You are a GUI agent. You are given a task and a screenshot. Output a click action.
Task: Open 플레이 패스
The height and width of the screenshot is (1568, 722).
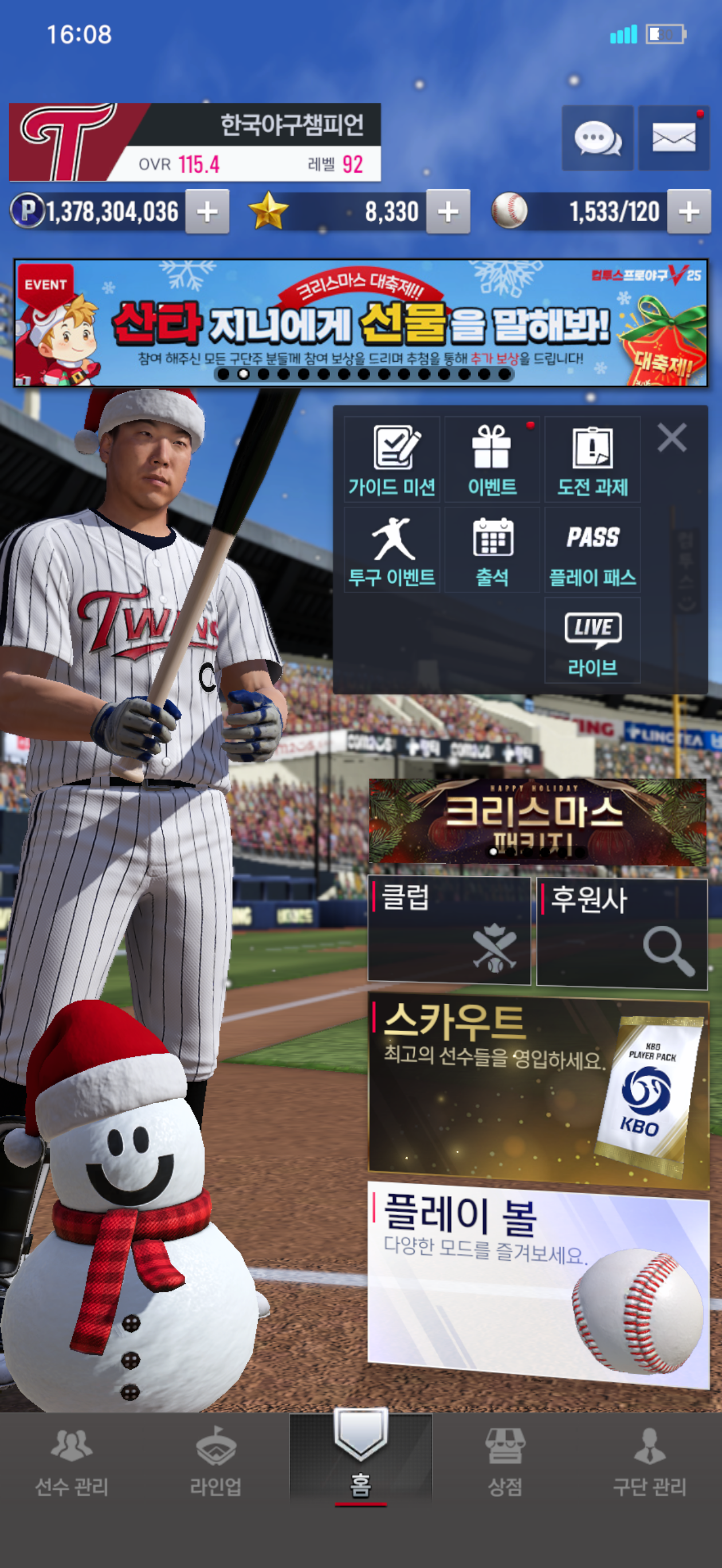click(x=592, y=550)
